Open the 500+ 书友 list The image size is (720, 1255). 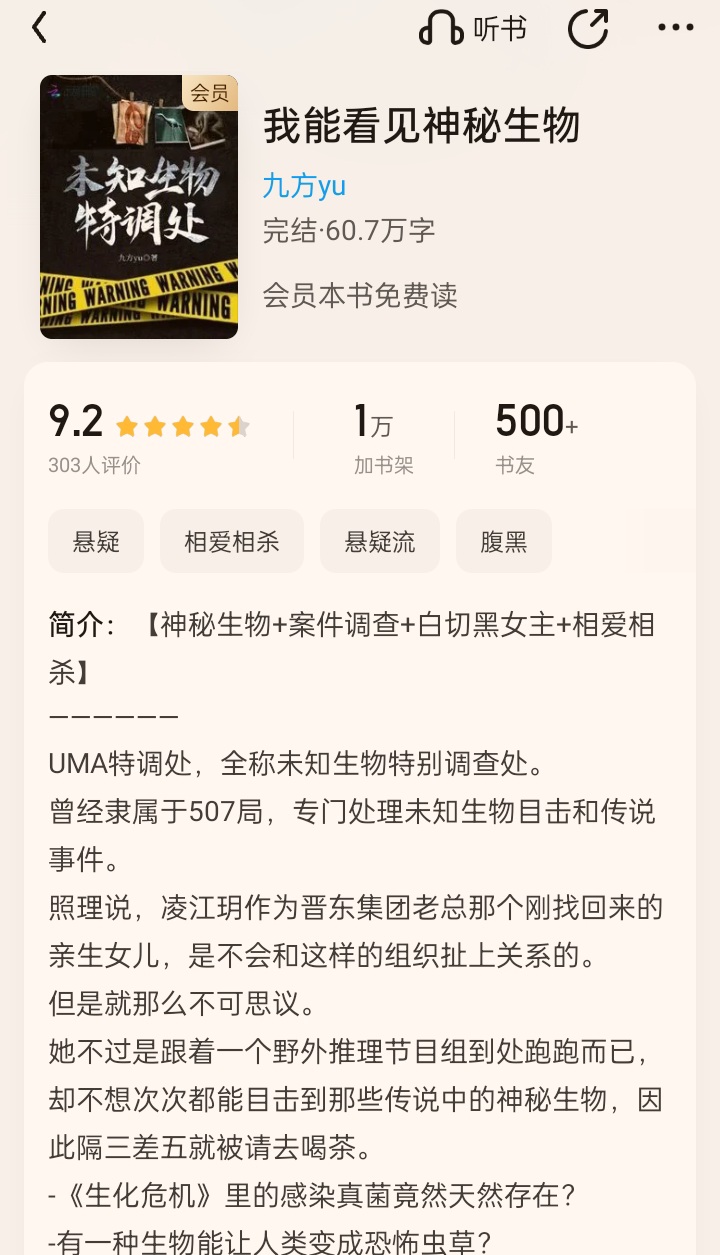[x=537, y=438]
